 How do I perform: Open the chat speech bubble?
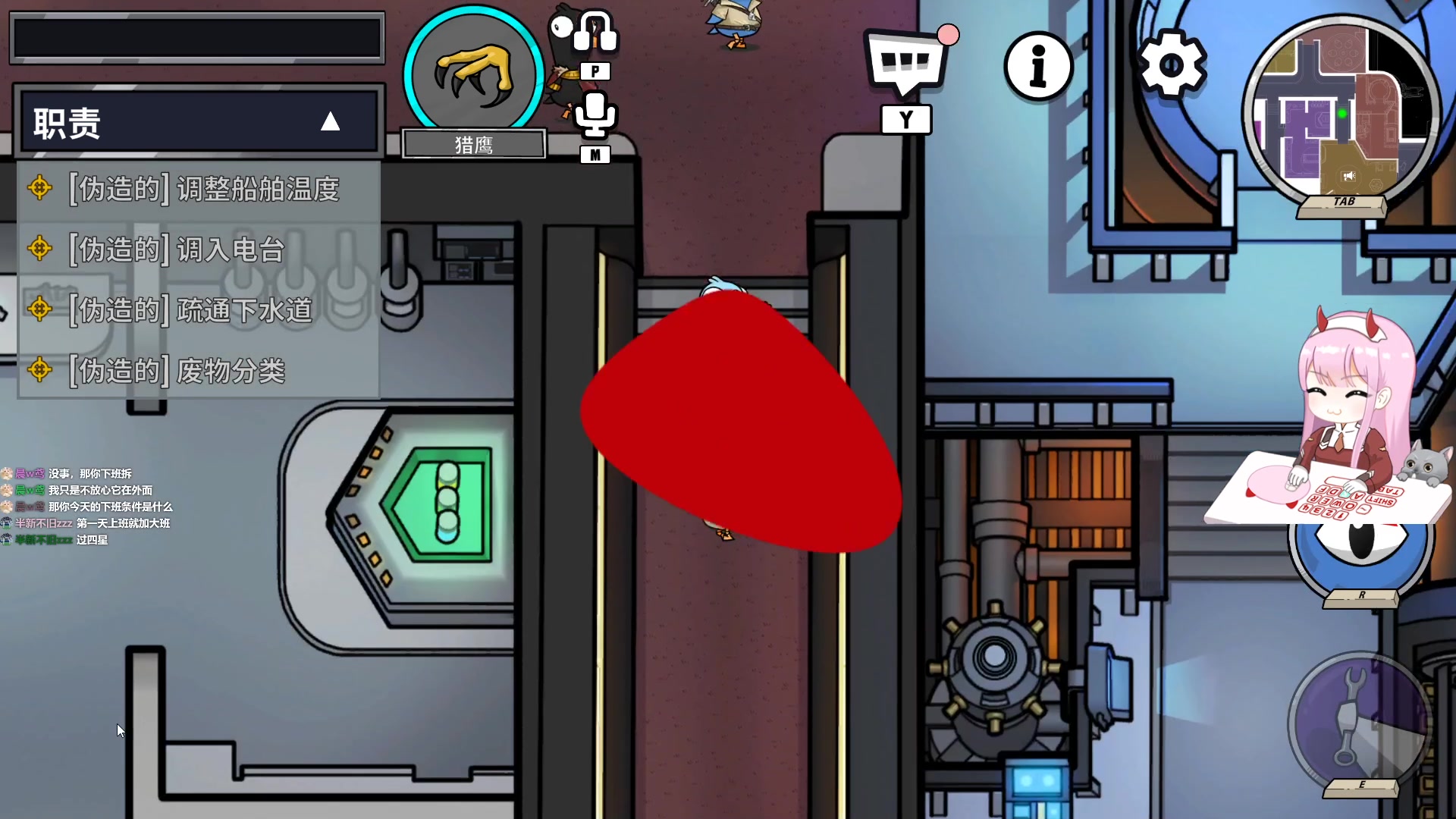pyautogui.click(x=906, y=64)
